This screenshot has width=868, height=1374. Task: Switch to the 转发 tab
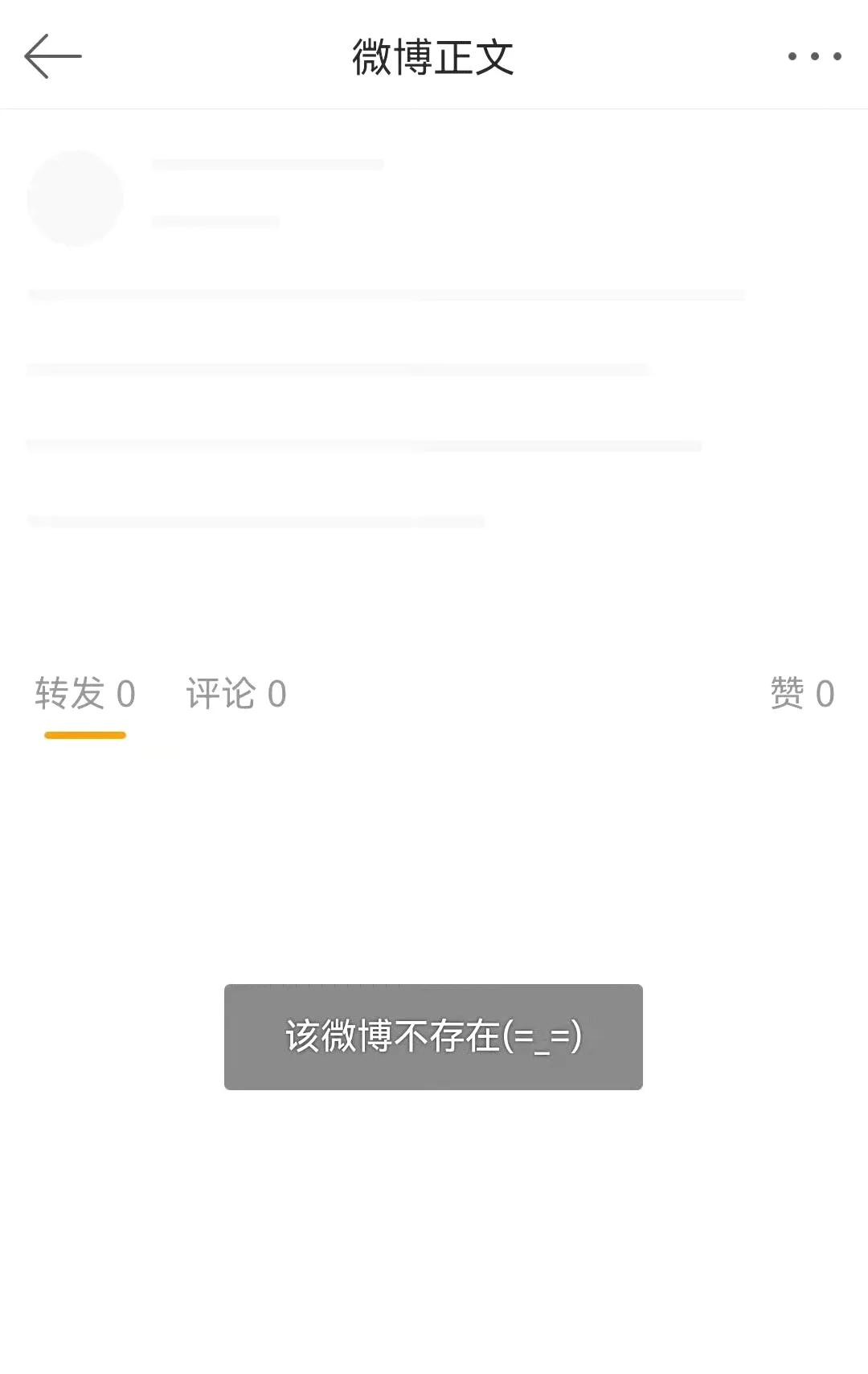[x=85, y=694]
